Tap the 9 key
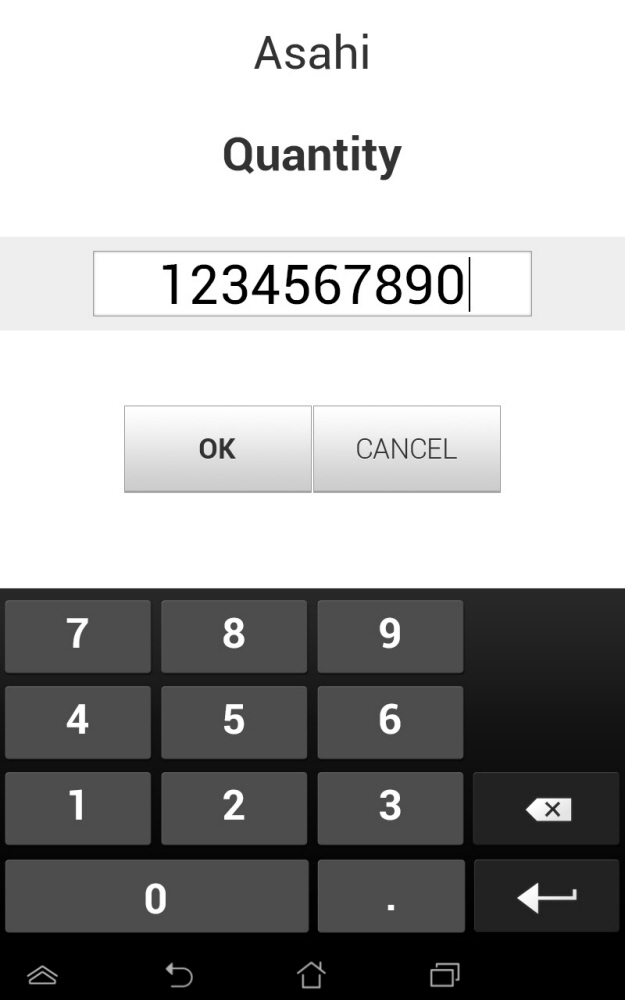The width and height of the screenshot is (625, 1000). [390, 636]
